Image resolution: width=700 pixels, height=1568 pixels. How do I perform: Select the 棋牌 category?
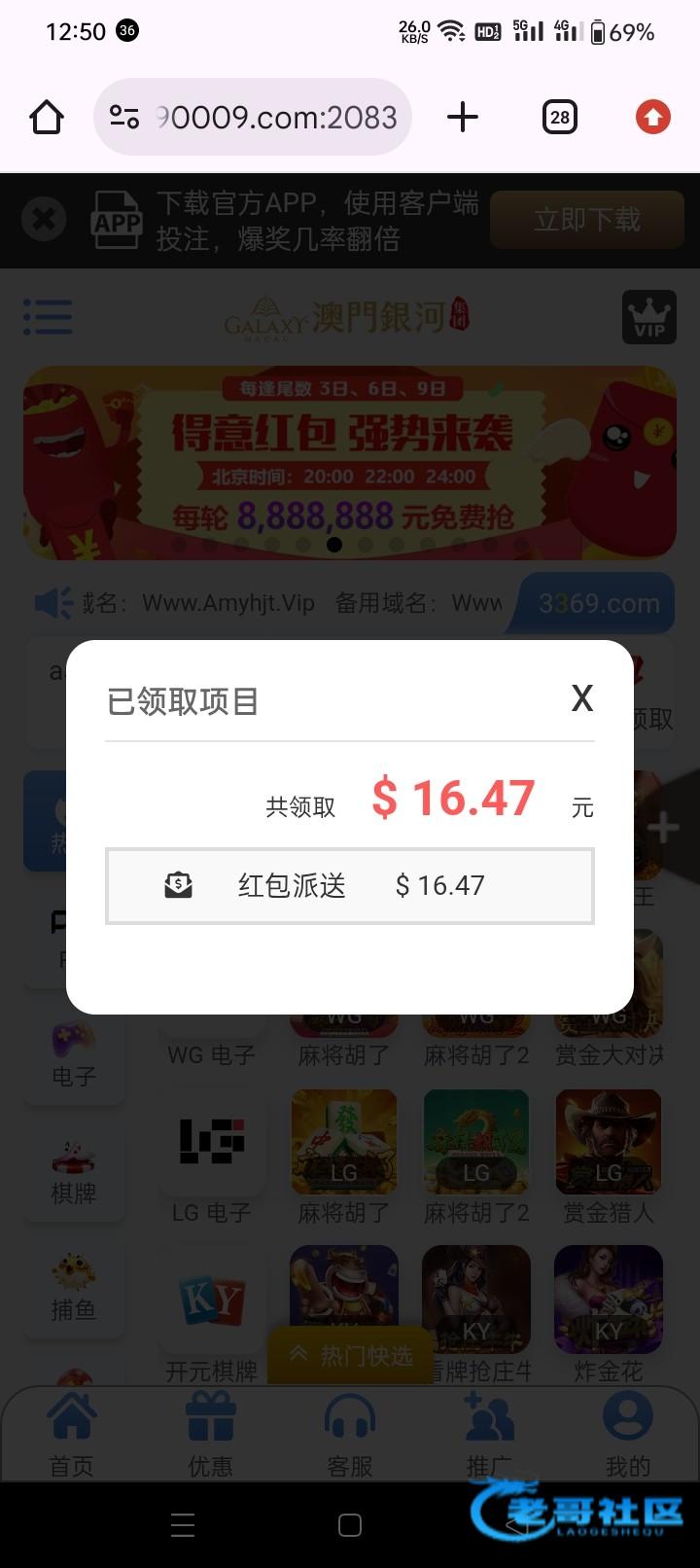pos(74,1173)
